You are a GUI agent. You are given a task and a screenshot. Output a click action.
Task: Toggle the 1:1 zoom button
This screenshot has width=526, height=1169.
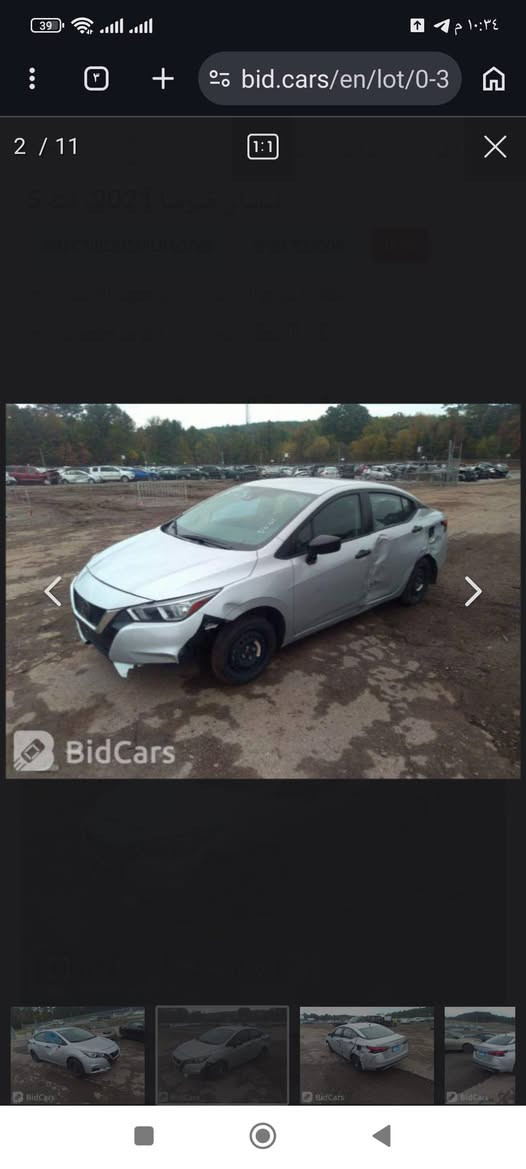pyautogui.click(x=263, y=147)
